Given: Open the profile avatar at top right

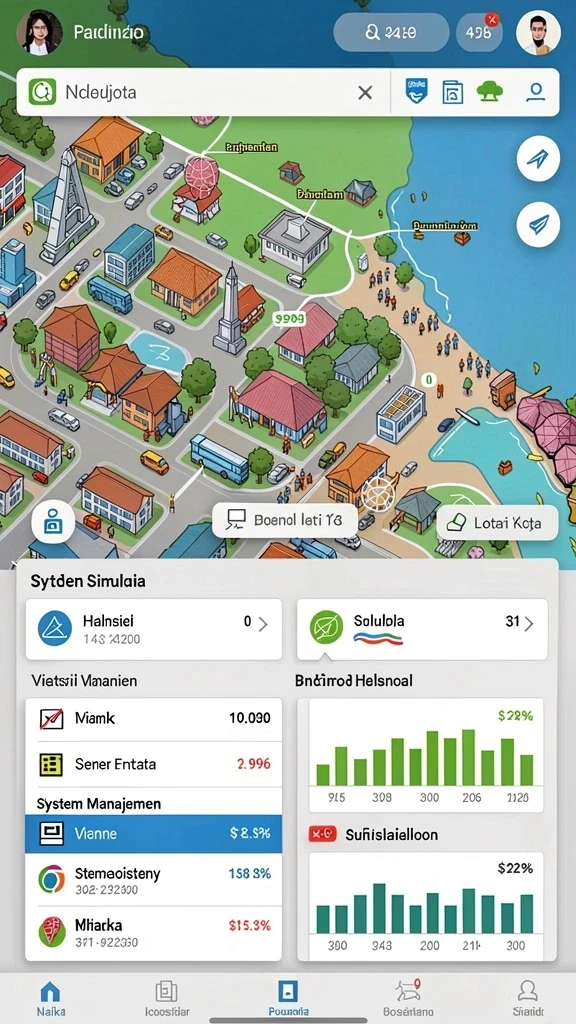Looking at the screenshot, I should pyautogui.click(x=538, y=32).
